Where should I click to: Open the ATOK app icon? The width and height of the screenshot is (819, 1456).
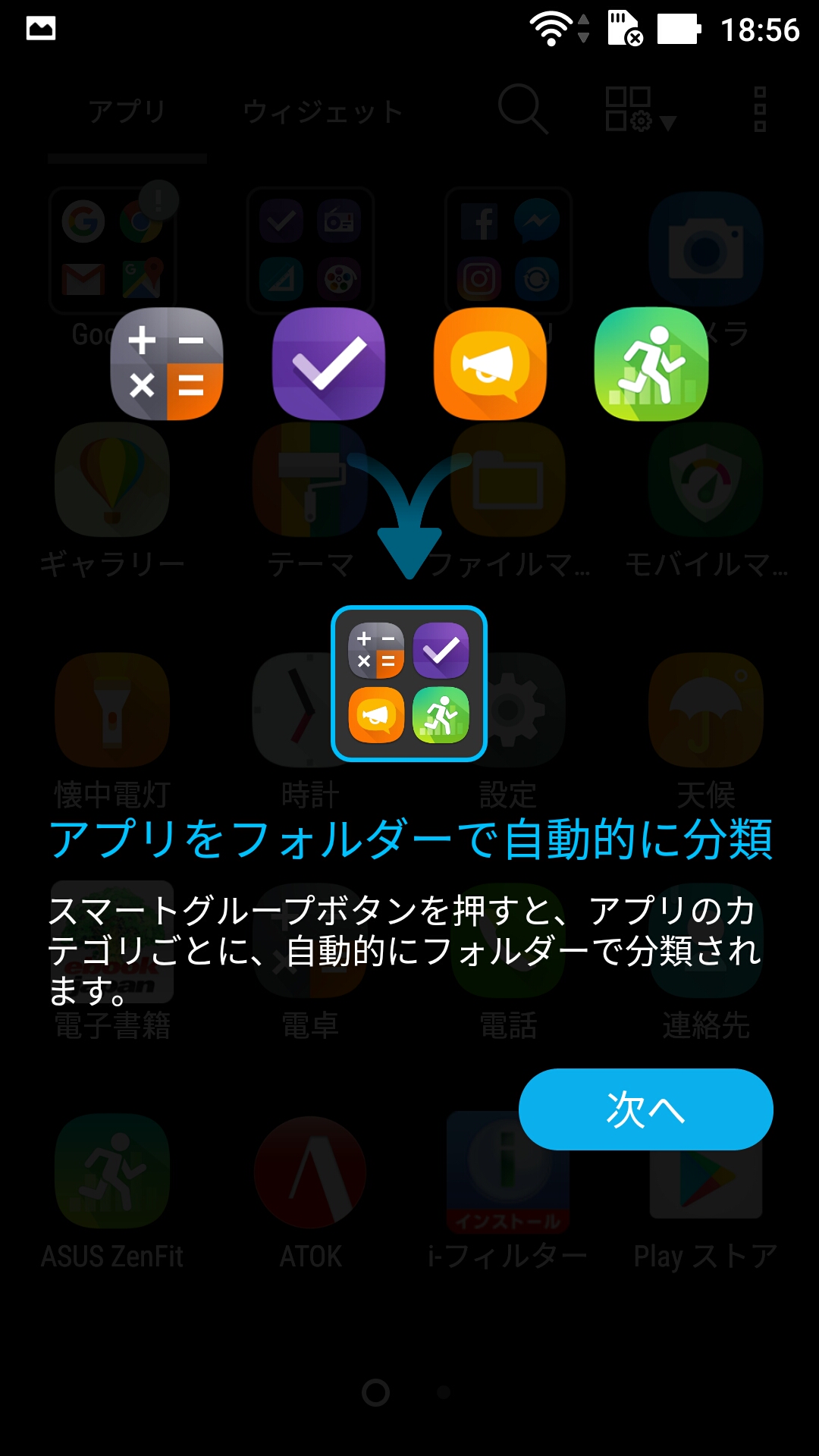[x=309, y=1172]
